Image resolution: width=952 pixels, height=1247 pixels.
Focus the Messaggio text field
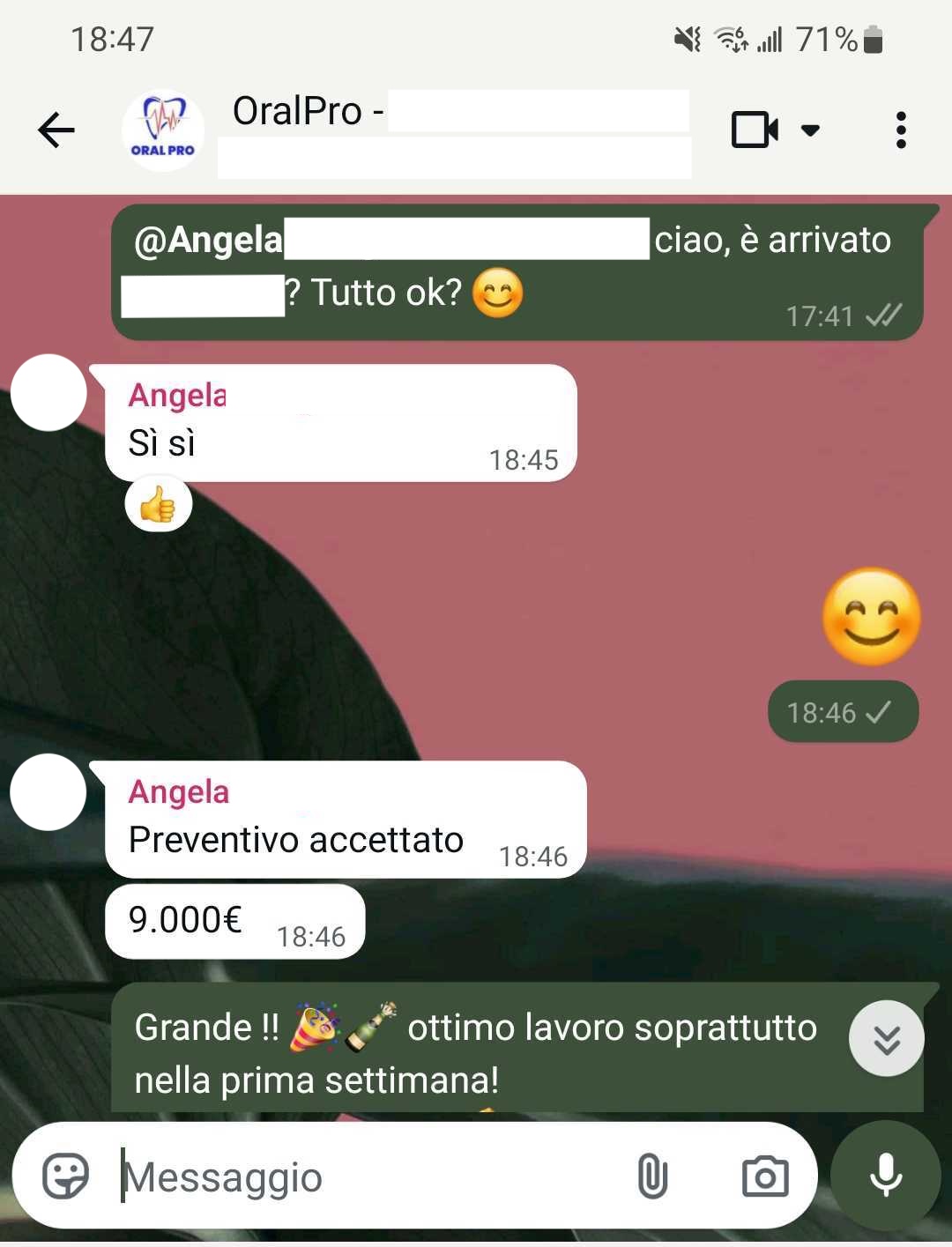tap(370, 1177)
